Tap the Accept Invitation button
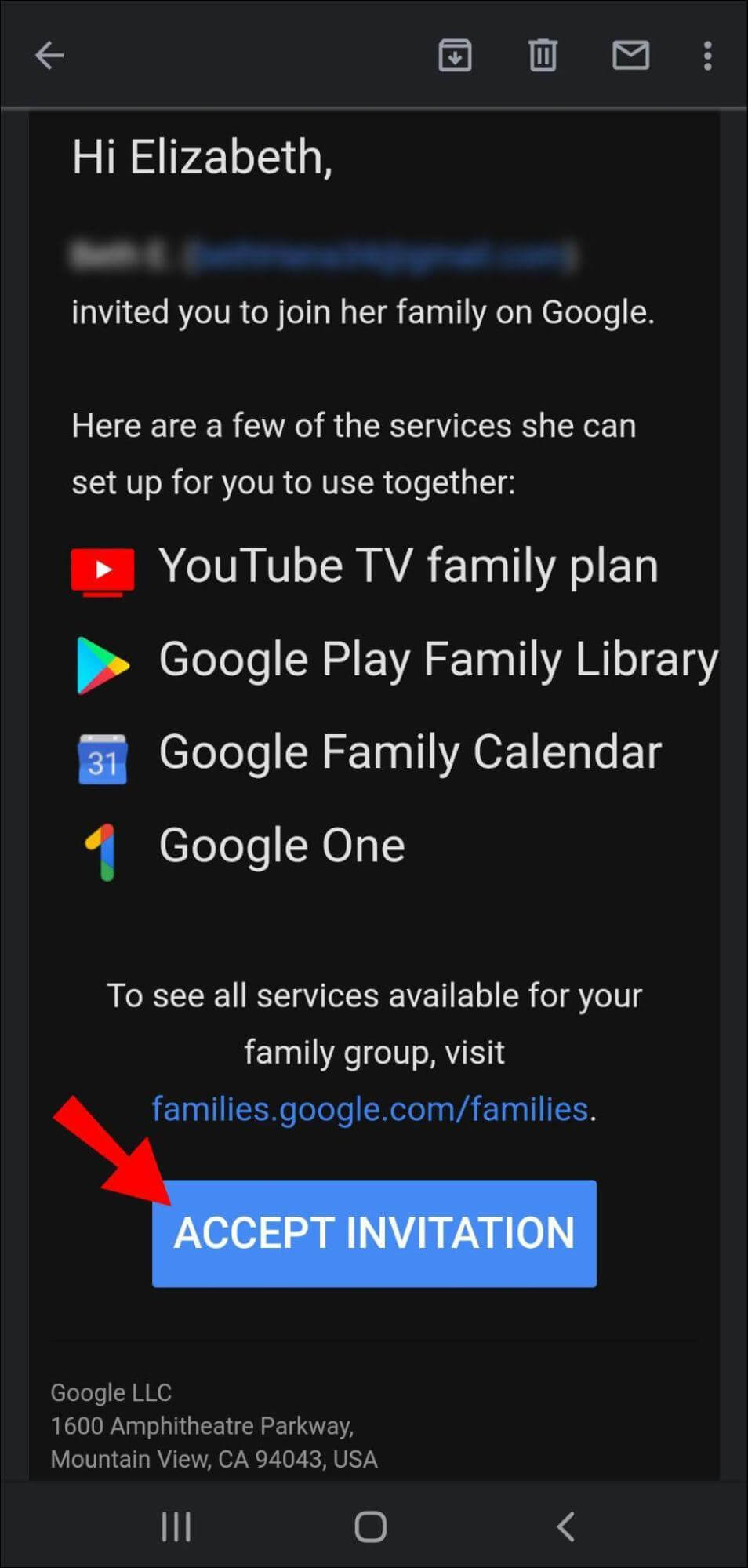The width and height of the screenshot is (748, 1568). click(x=374, y=1233)
